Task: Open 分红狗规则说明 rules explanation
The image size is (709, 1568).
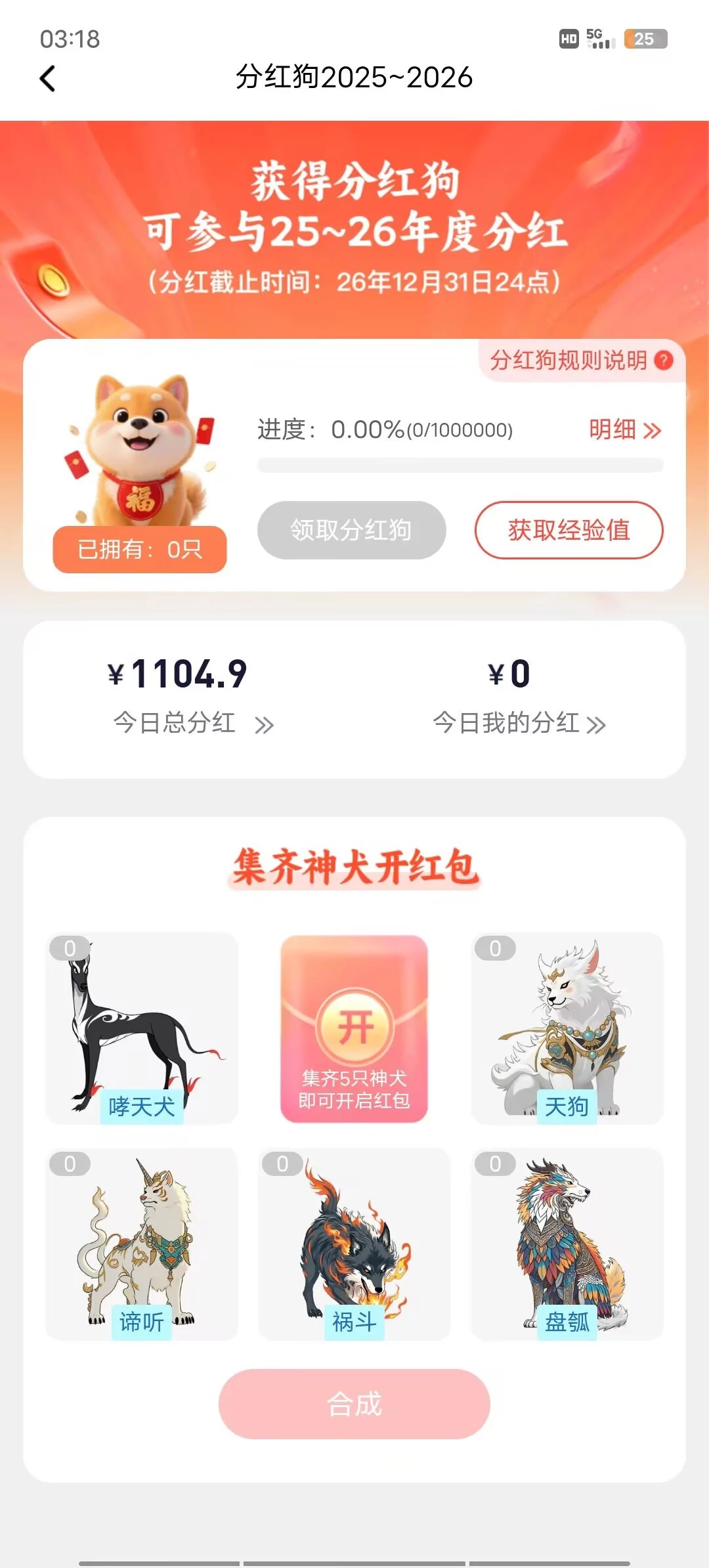Action: click(x=580, y=360)
